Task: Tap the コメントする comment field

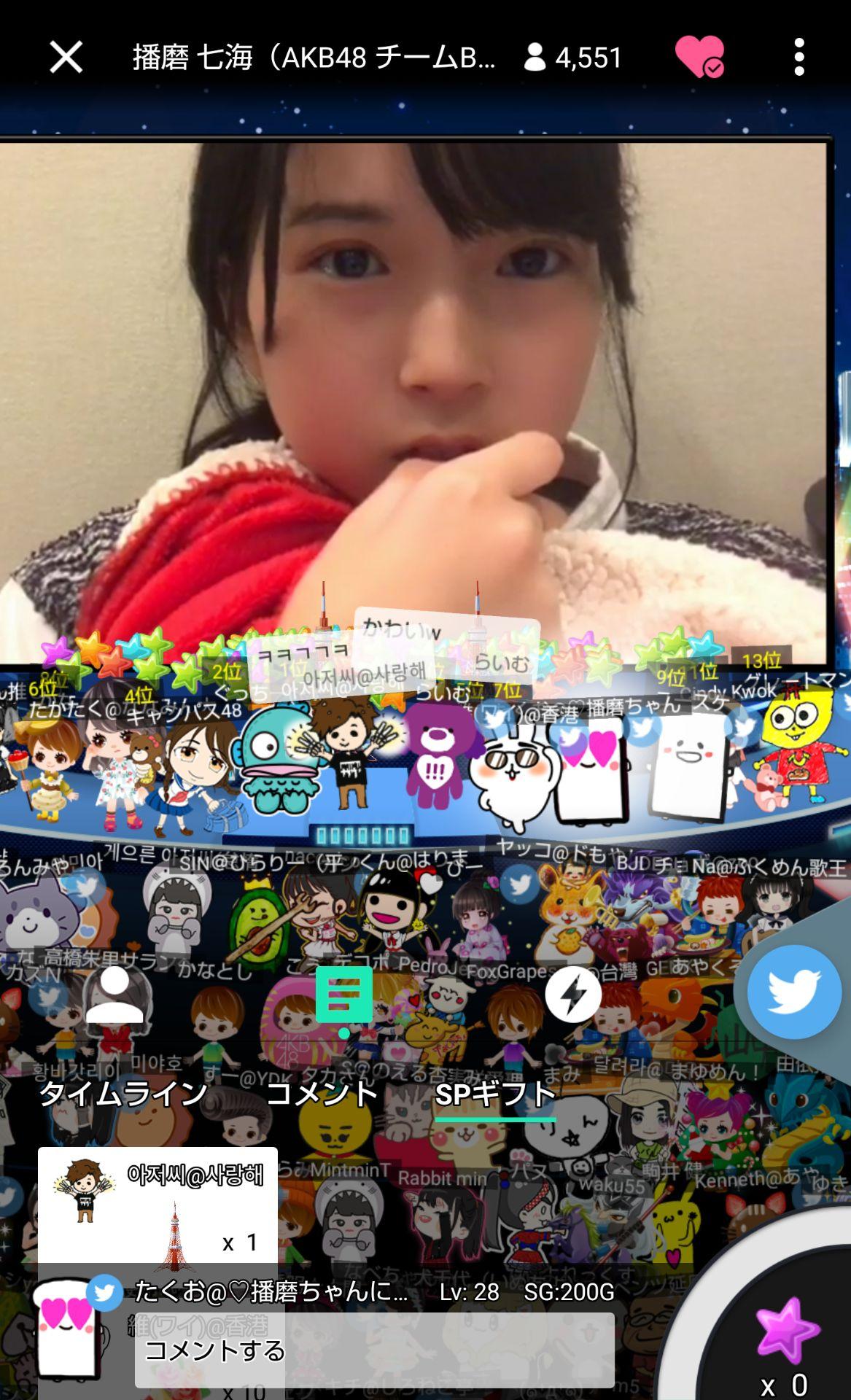Action: [x=374, y=1350]
